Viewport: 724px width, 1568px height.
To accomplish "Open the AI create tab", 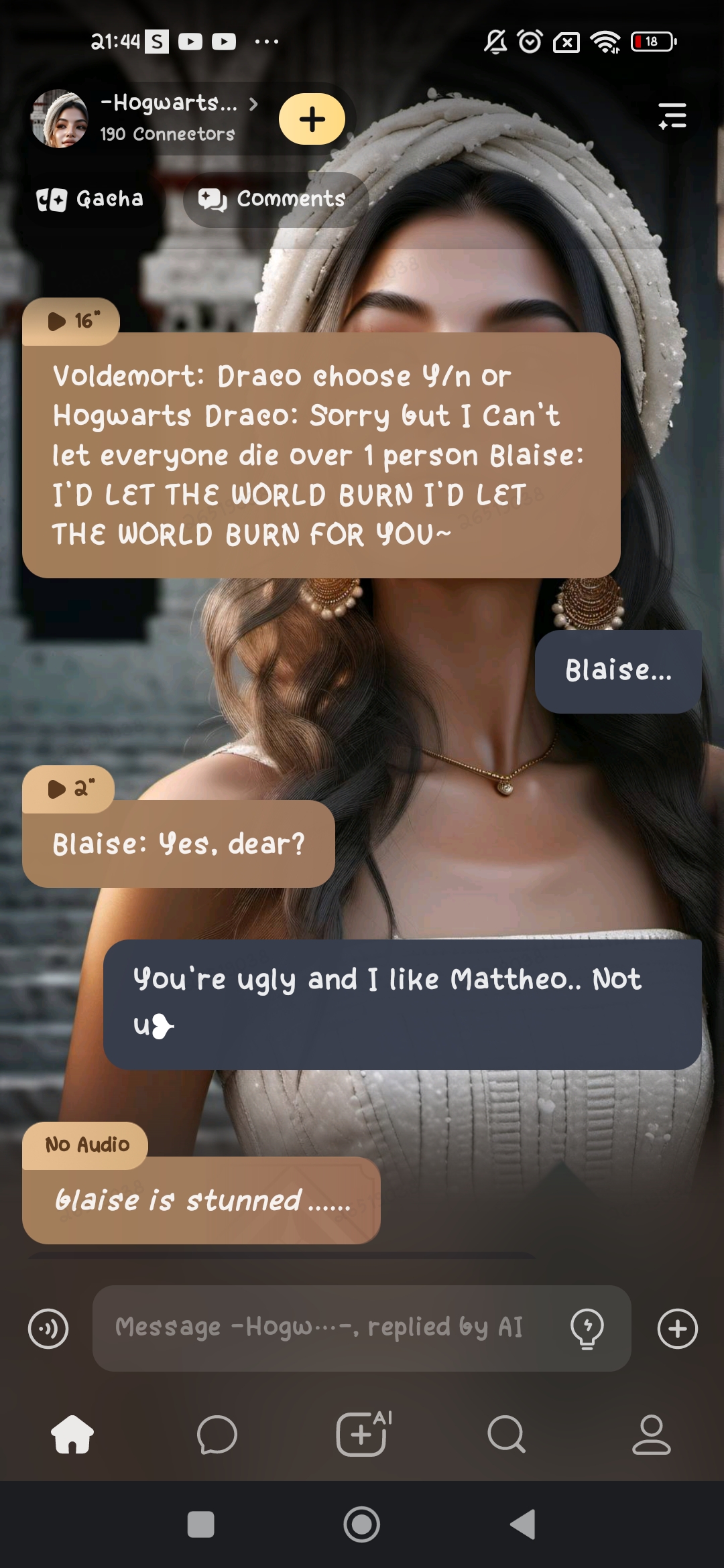I will coord(362,1434).
